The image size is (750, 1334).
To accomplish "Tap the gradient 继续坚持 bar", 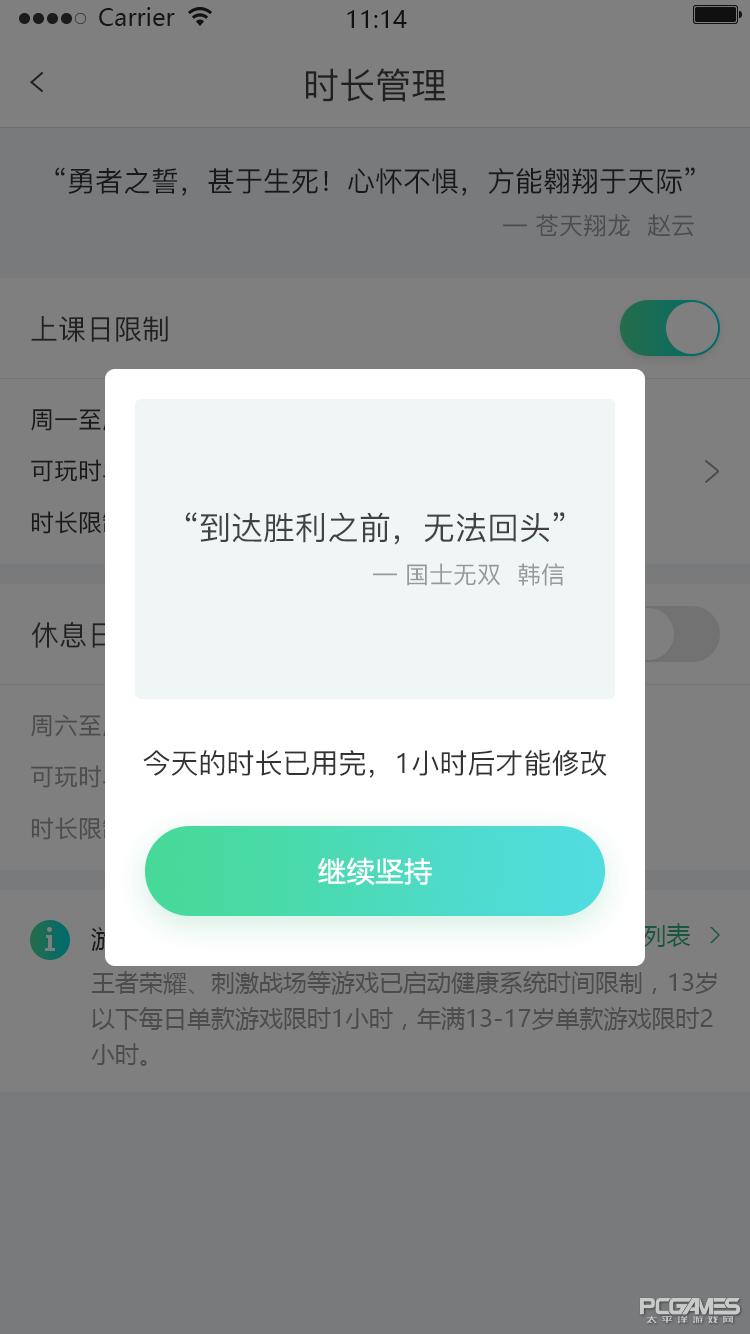I will [x=374, y=870].
